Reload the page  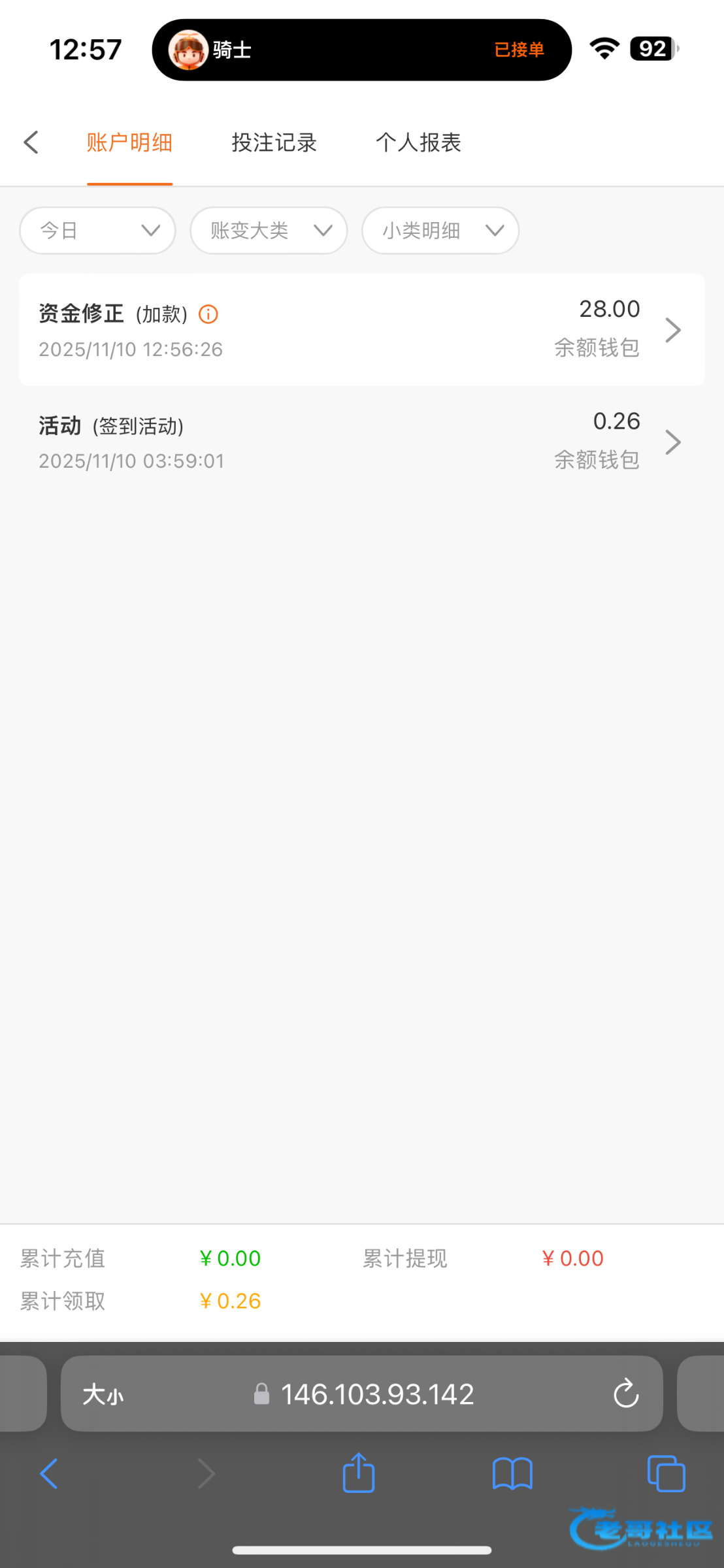click(x=625, y=1395)
